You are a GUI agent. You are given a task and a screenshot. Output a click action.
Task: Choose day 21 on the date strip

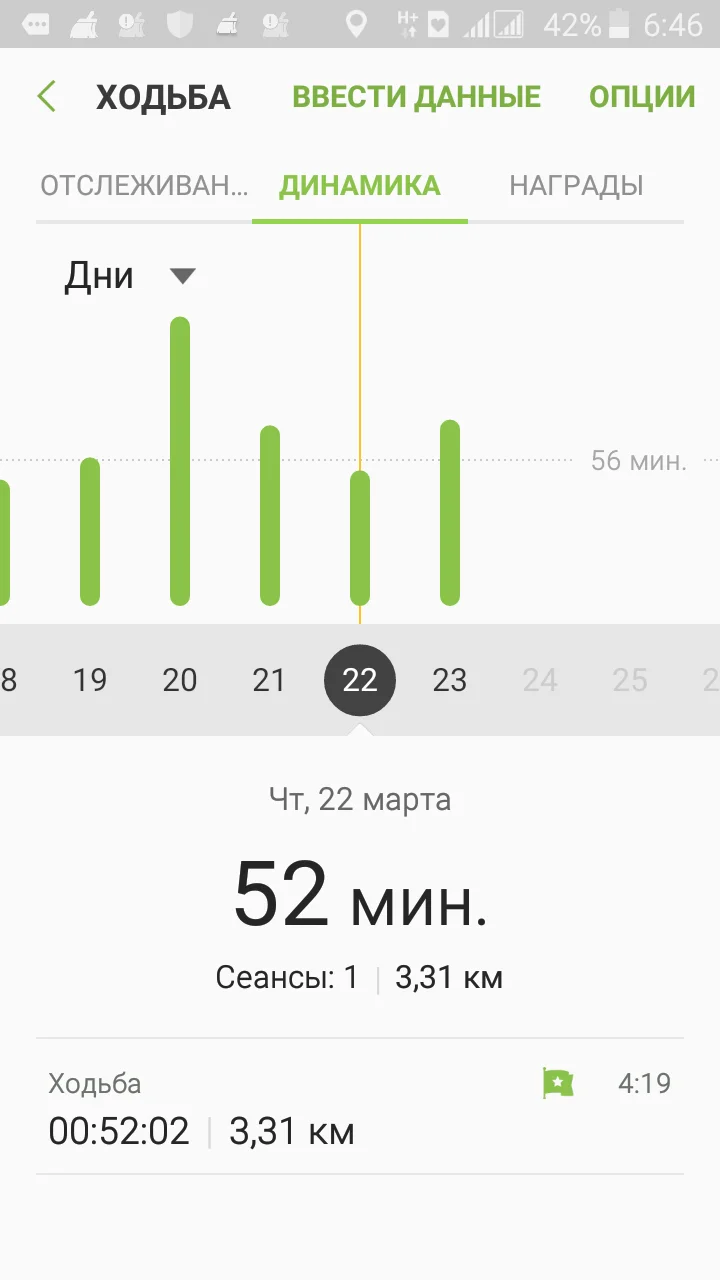[270, 680]
